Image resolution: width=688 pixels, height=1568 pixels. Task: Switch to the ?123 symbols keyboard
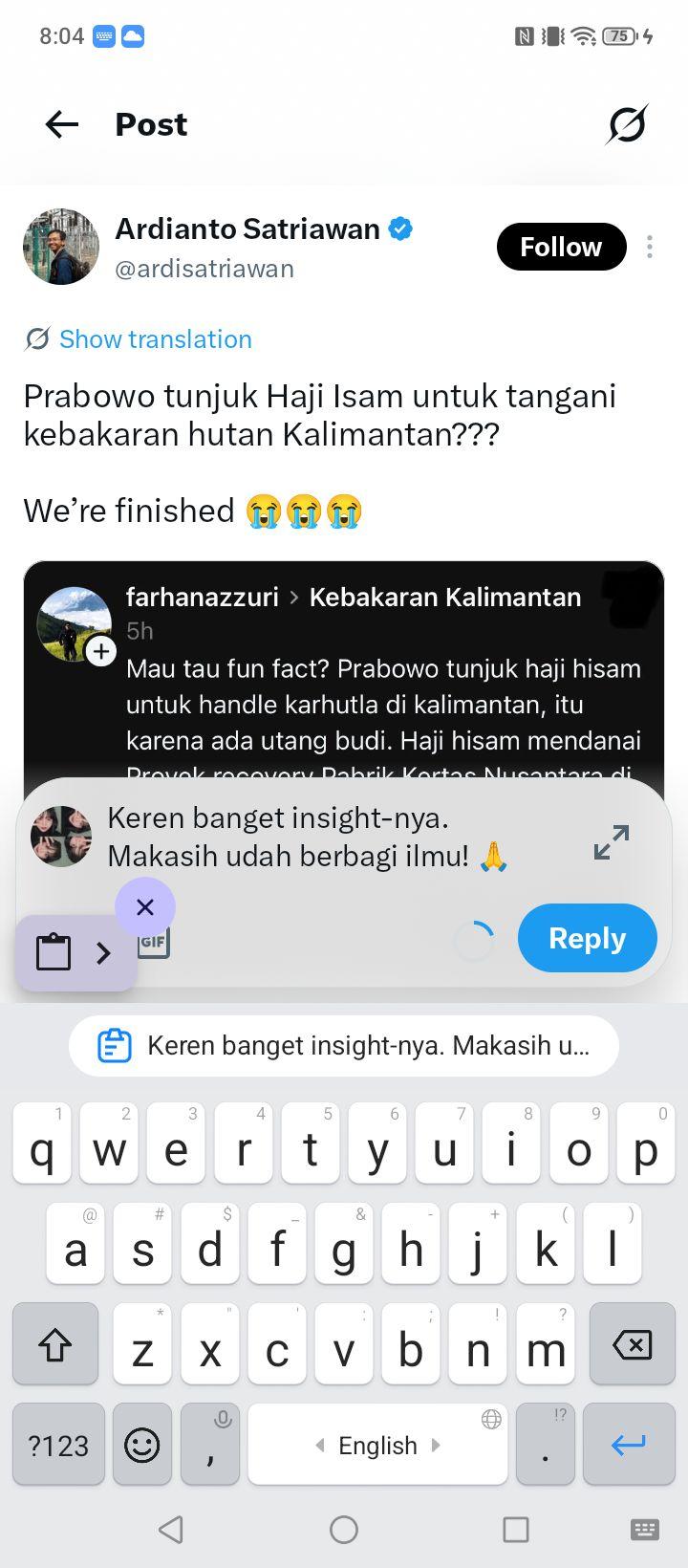tap(58, 1444)
